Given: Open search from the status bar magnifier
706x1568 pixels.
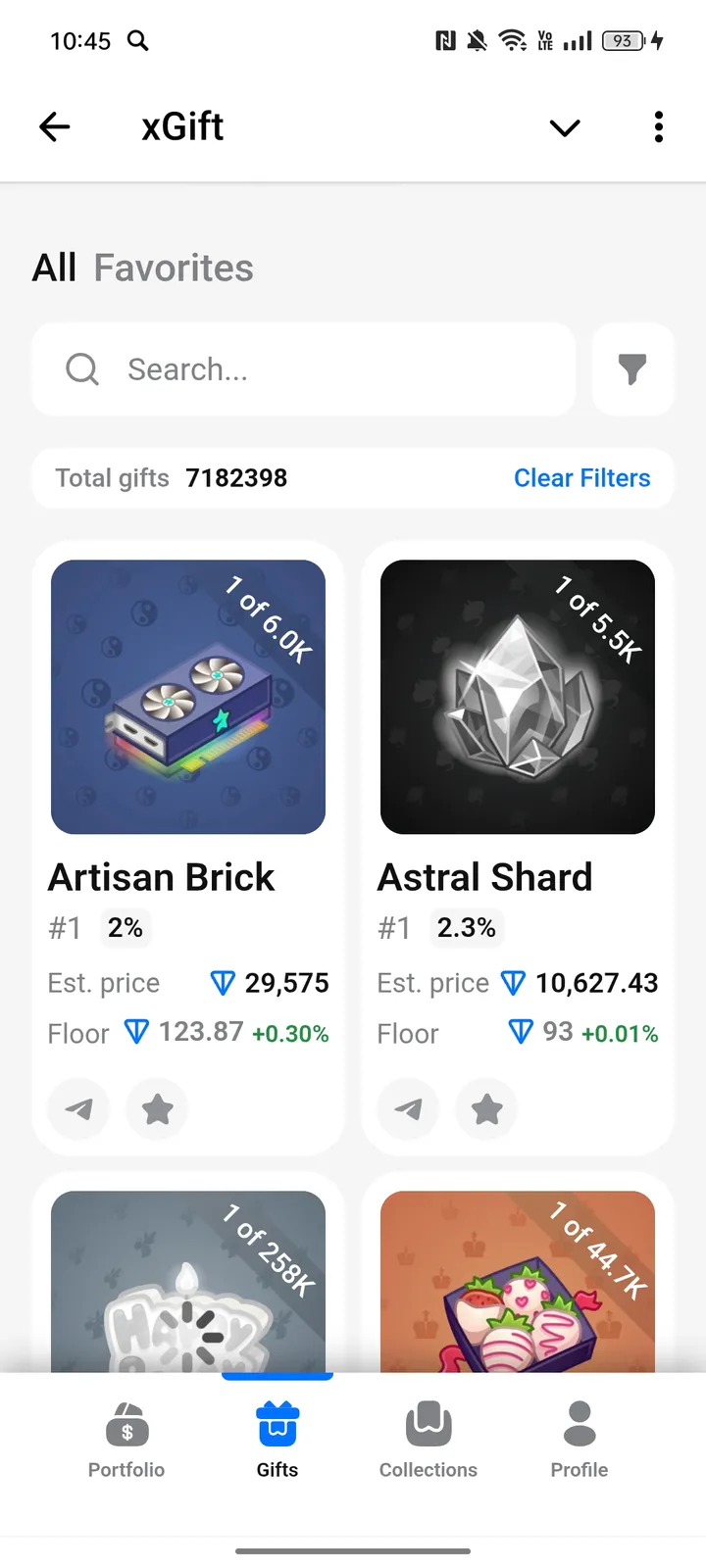Looking at the screenshot, I should [137, 41].
